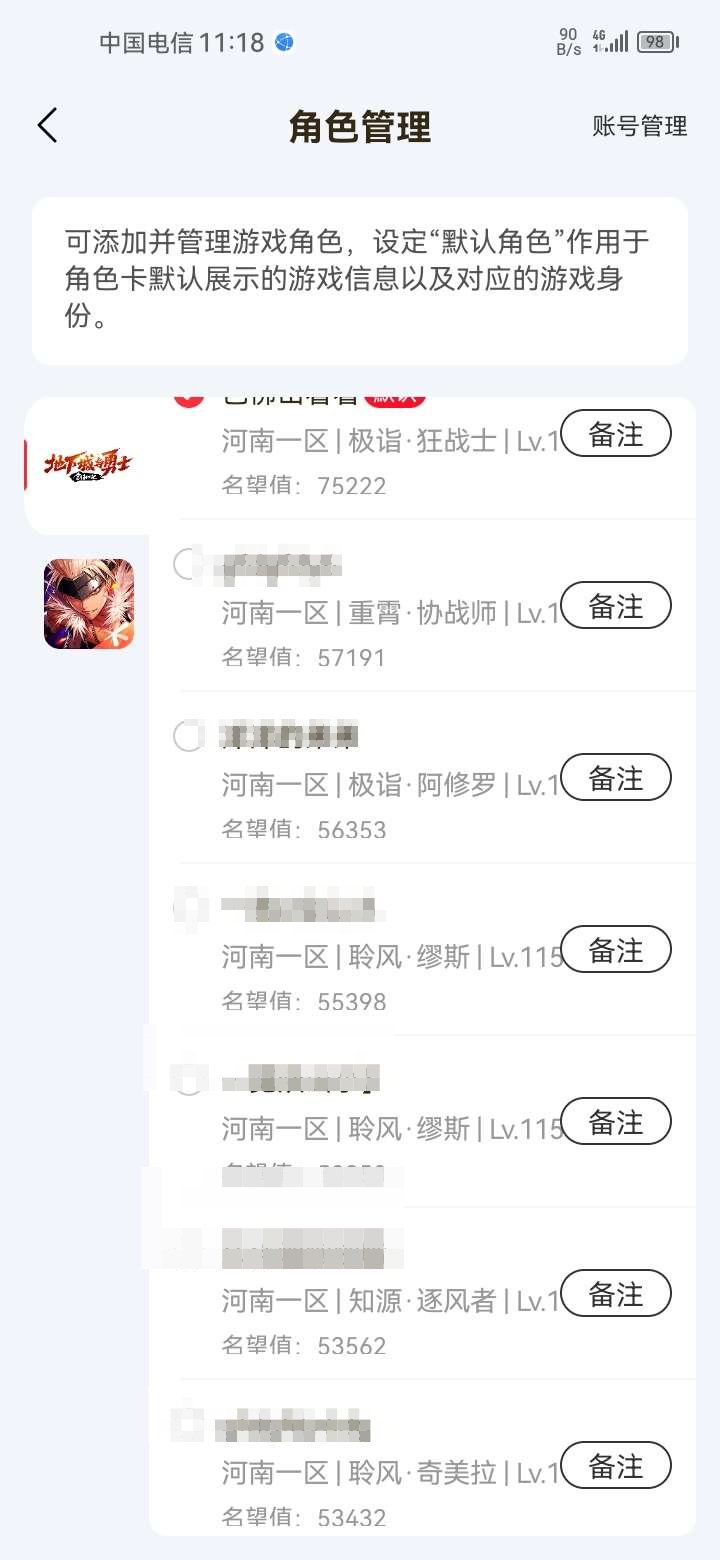The image size is (720, 1560).
Task: Tap 备注 for the 知源·逐风者 character
Action: click(616, 1294)
